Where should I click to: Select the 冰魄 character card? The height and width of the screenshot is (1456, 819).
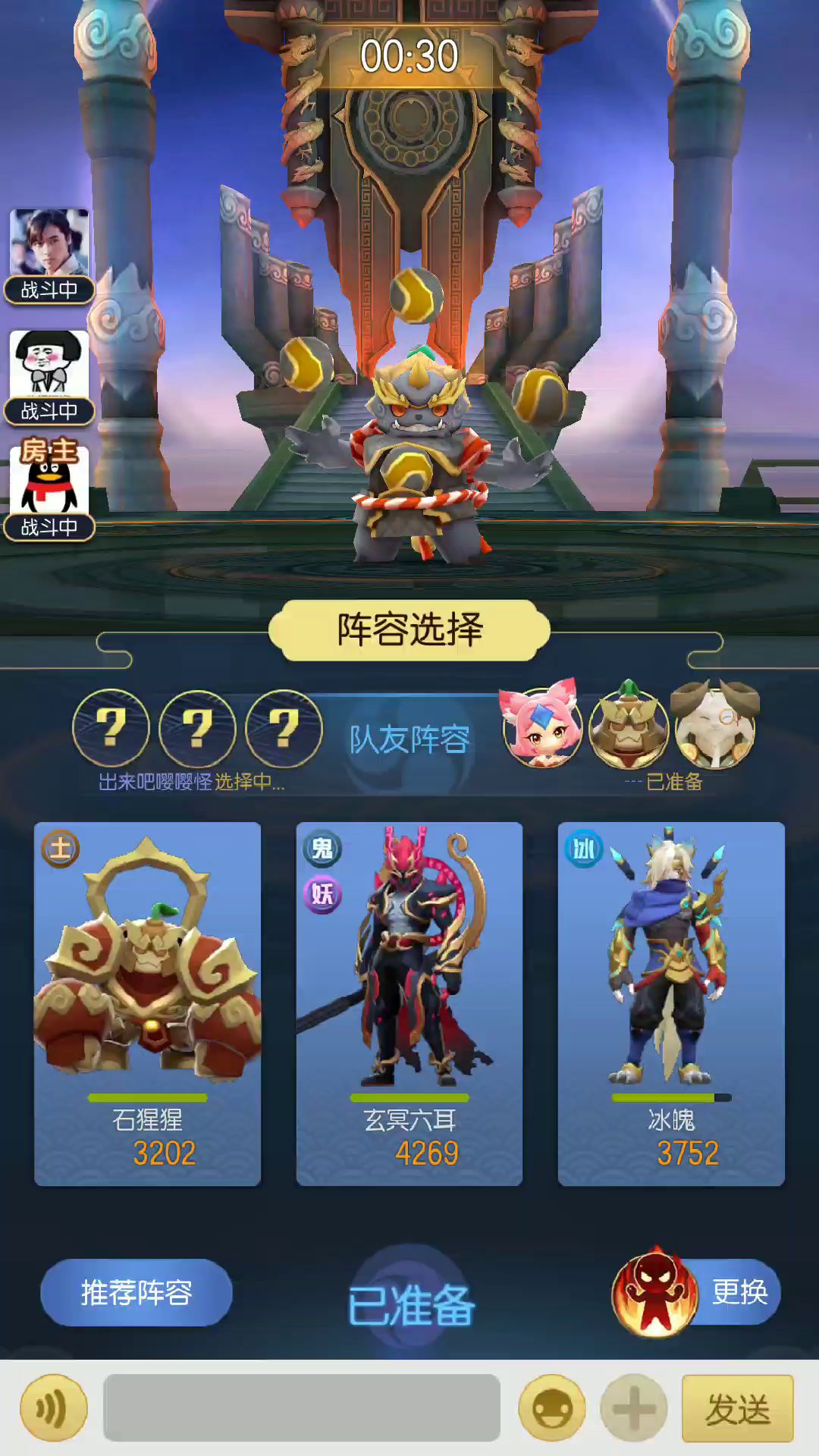671,1003
